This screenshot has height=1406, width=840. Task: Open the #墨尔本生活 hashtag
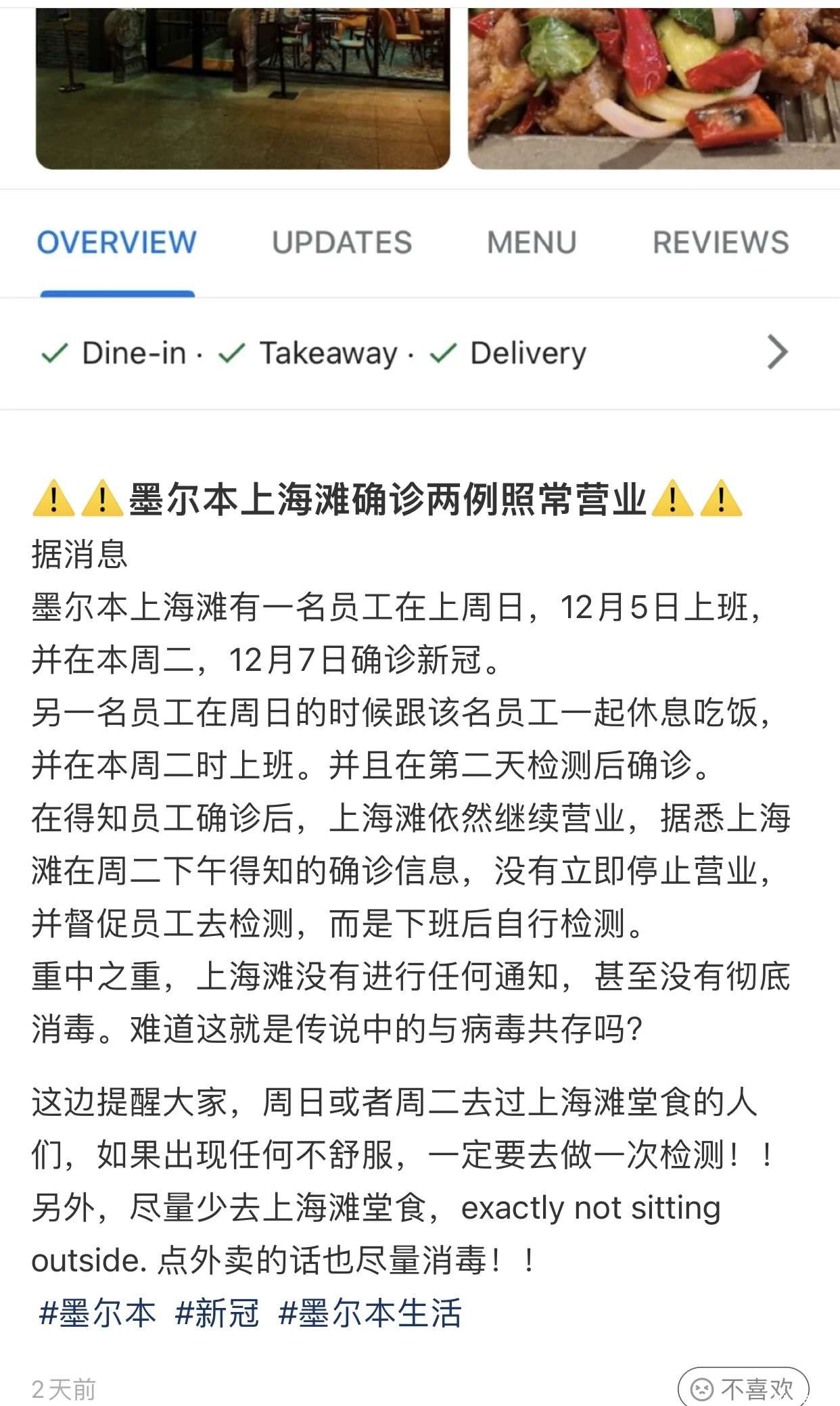[x=370, y=1313]
